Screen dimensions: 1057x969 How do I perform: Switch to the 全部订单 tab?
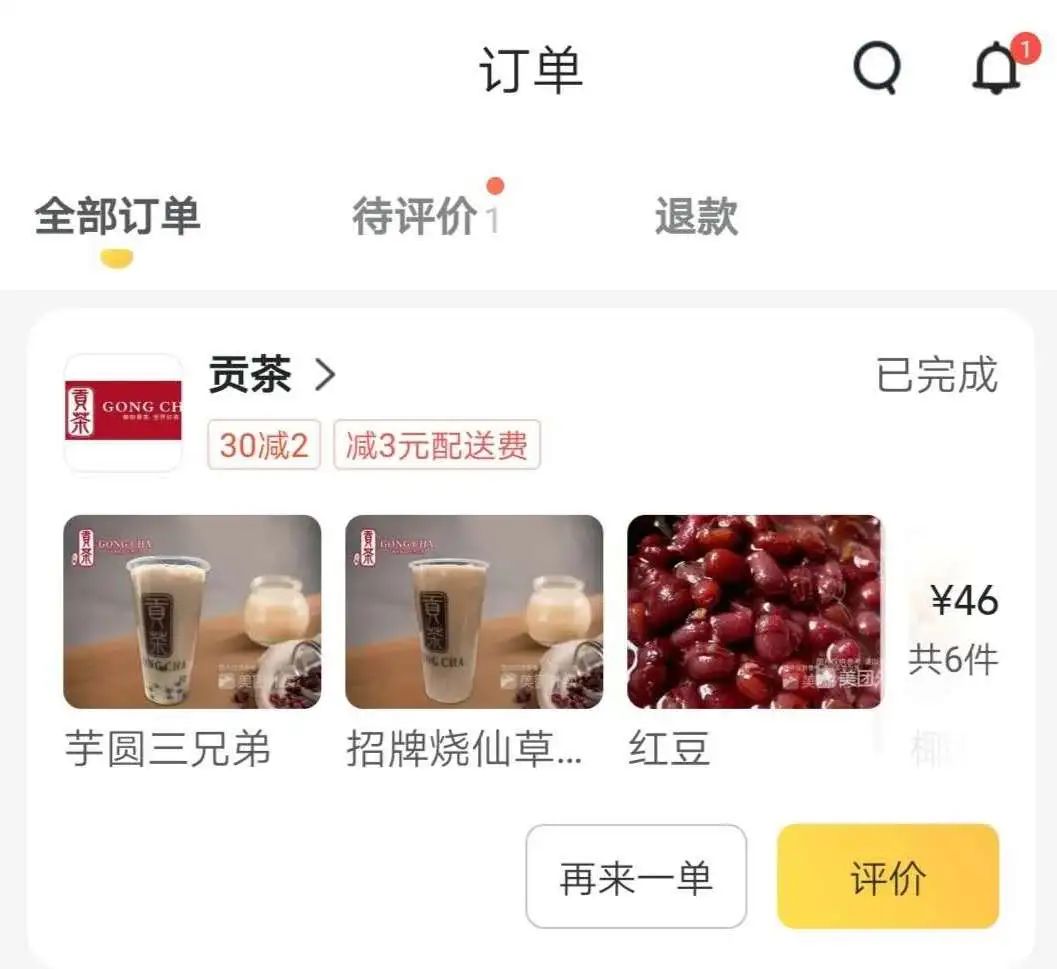point(118,216)
